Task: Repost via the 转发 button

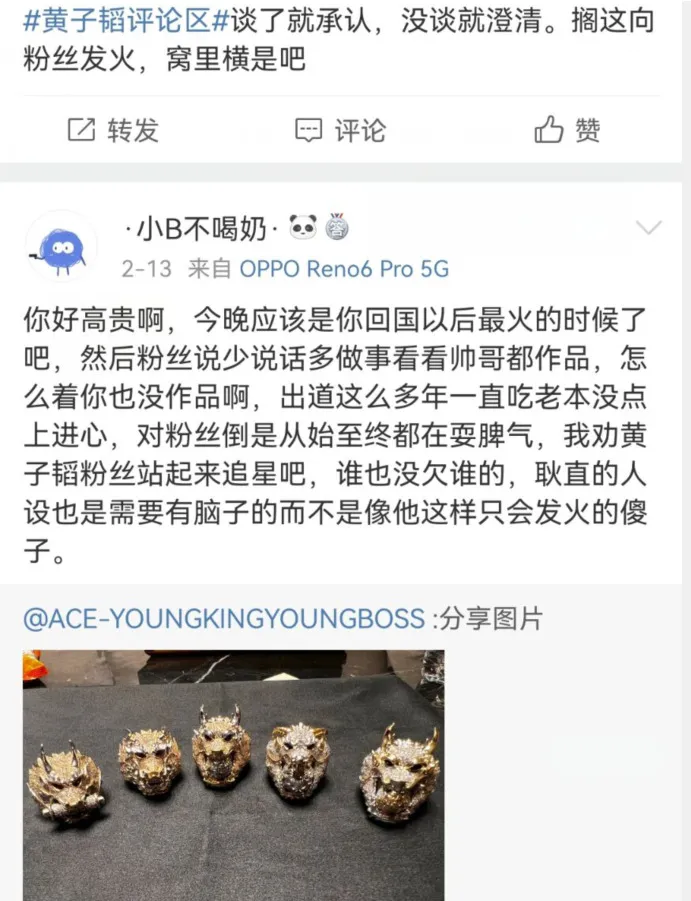Action: click(113, 130)
